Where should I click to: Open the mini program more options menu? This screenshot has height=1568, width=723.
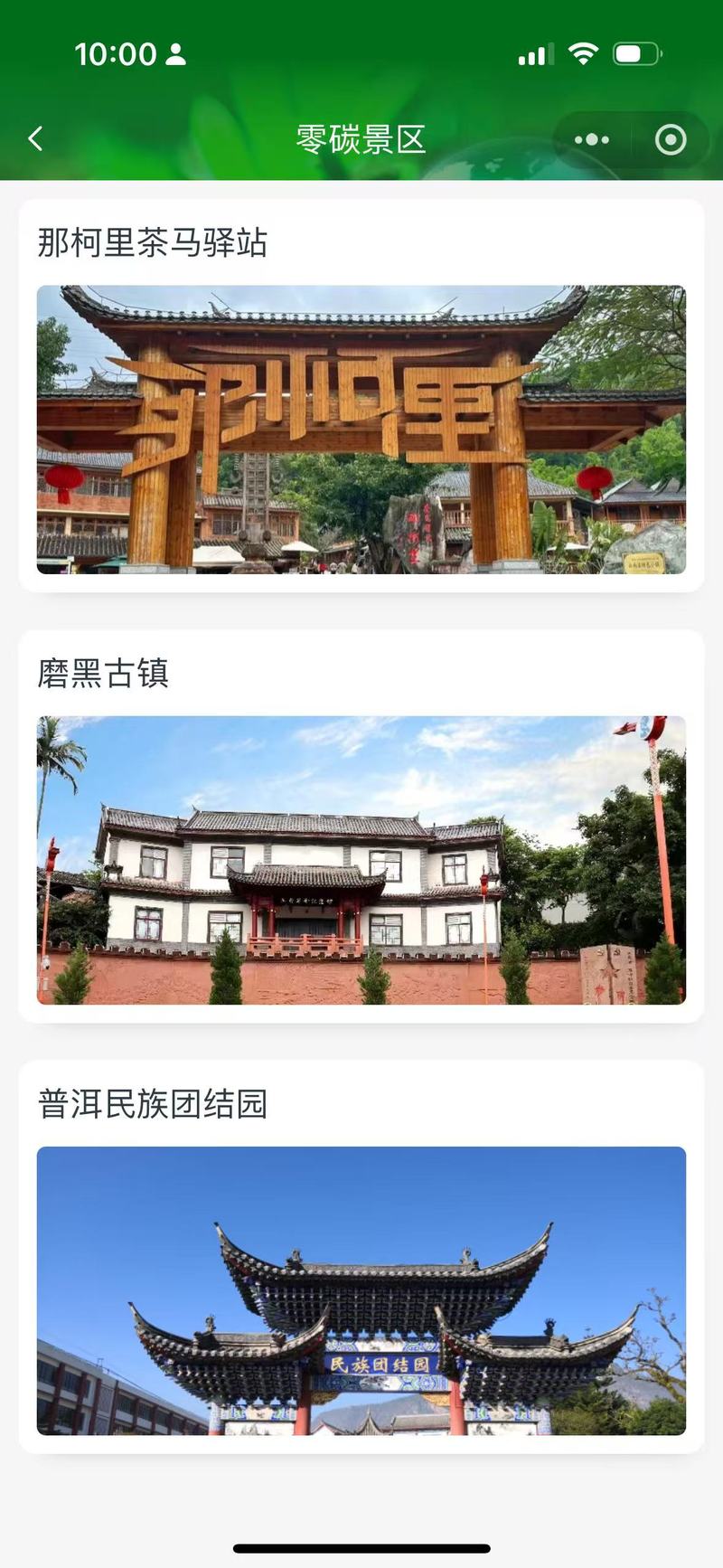click(592, 139)
